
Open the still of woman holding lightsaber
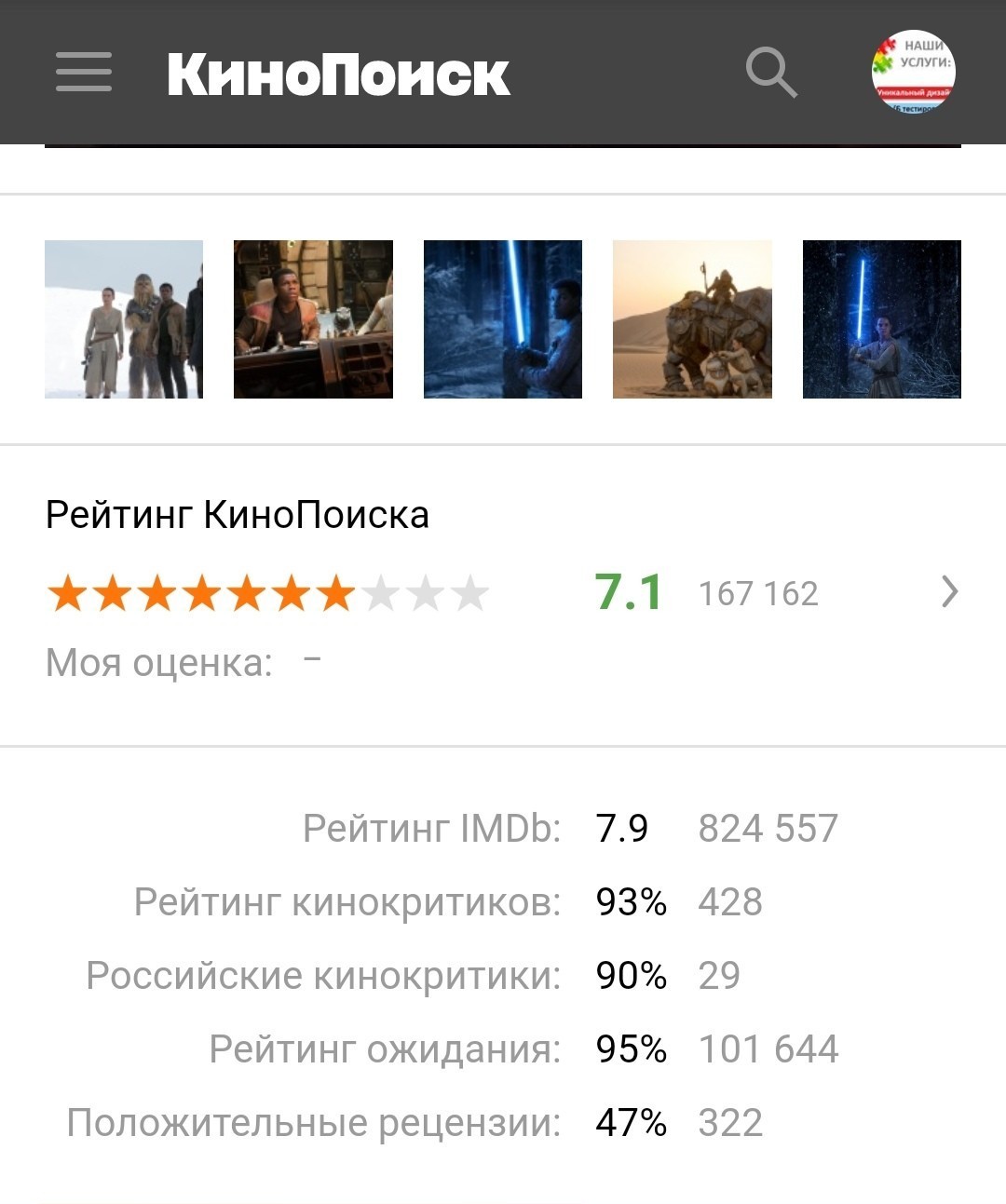point(881,319)
